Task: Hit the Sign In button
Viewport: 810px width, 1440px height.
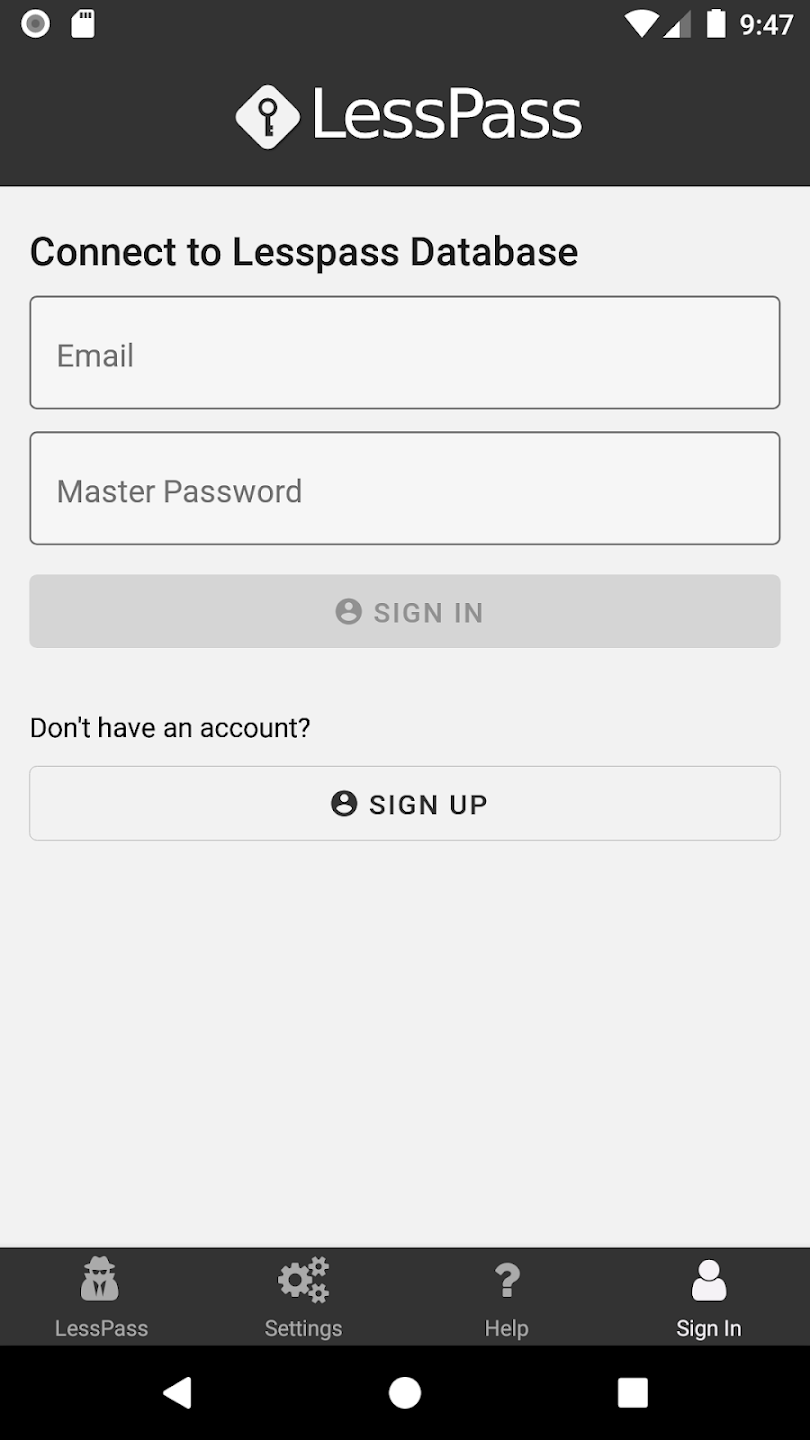Action: pos(405,611)
